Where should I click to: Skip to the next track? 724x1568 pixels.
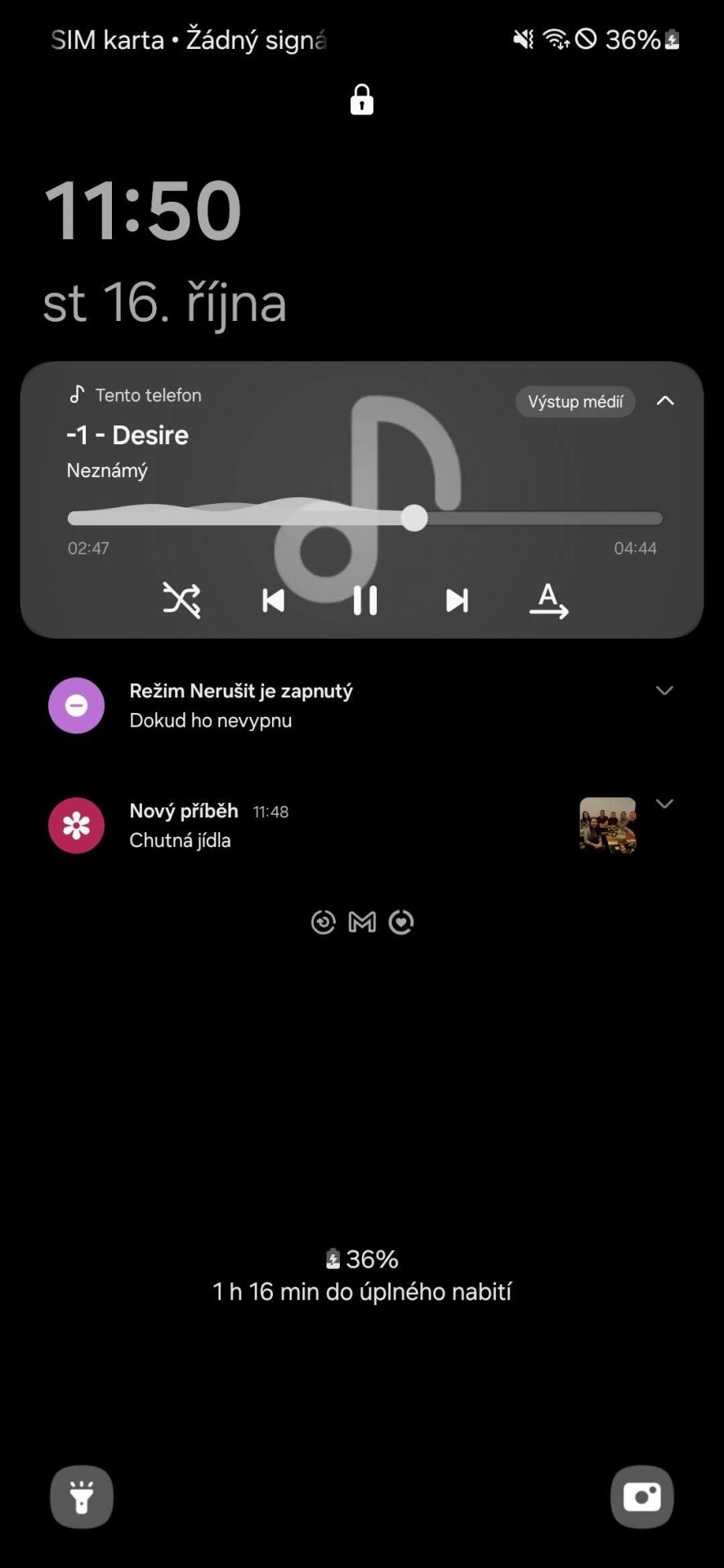point(457,600)
